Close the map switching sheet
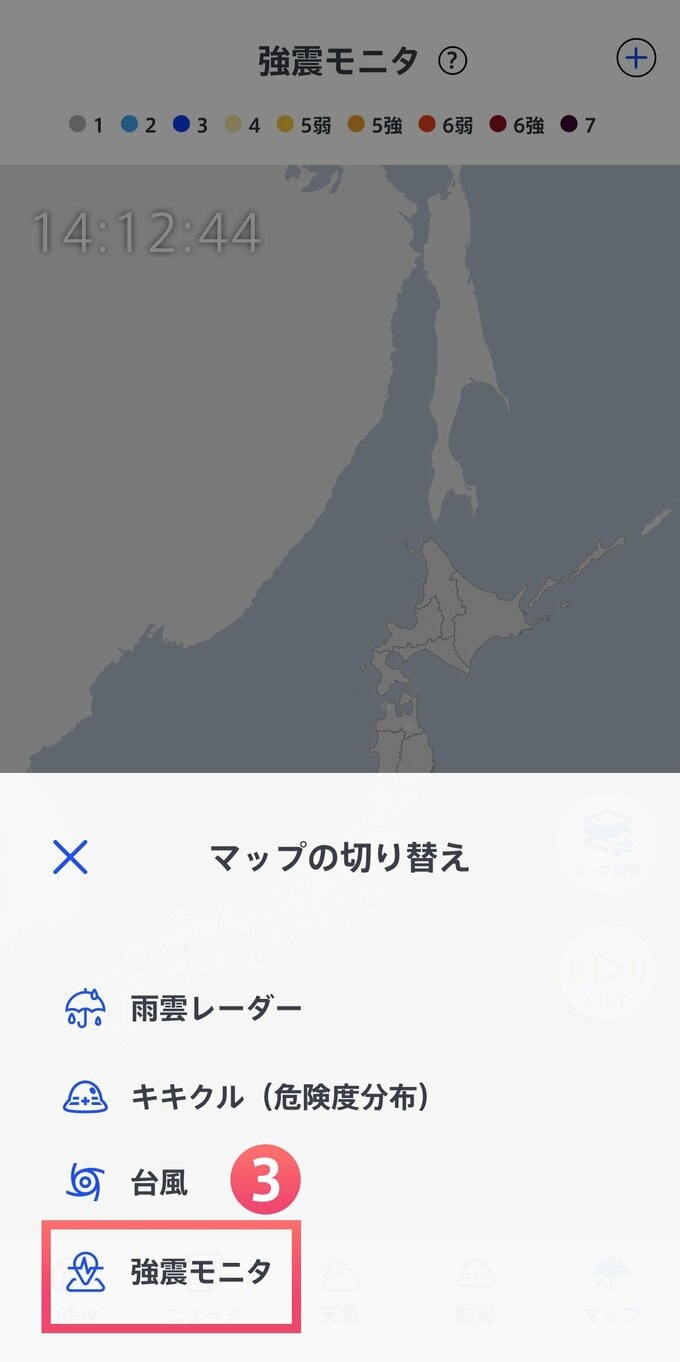 [x=70, y=857]
